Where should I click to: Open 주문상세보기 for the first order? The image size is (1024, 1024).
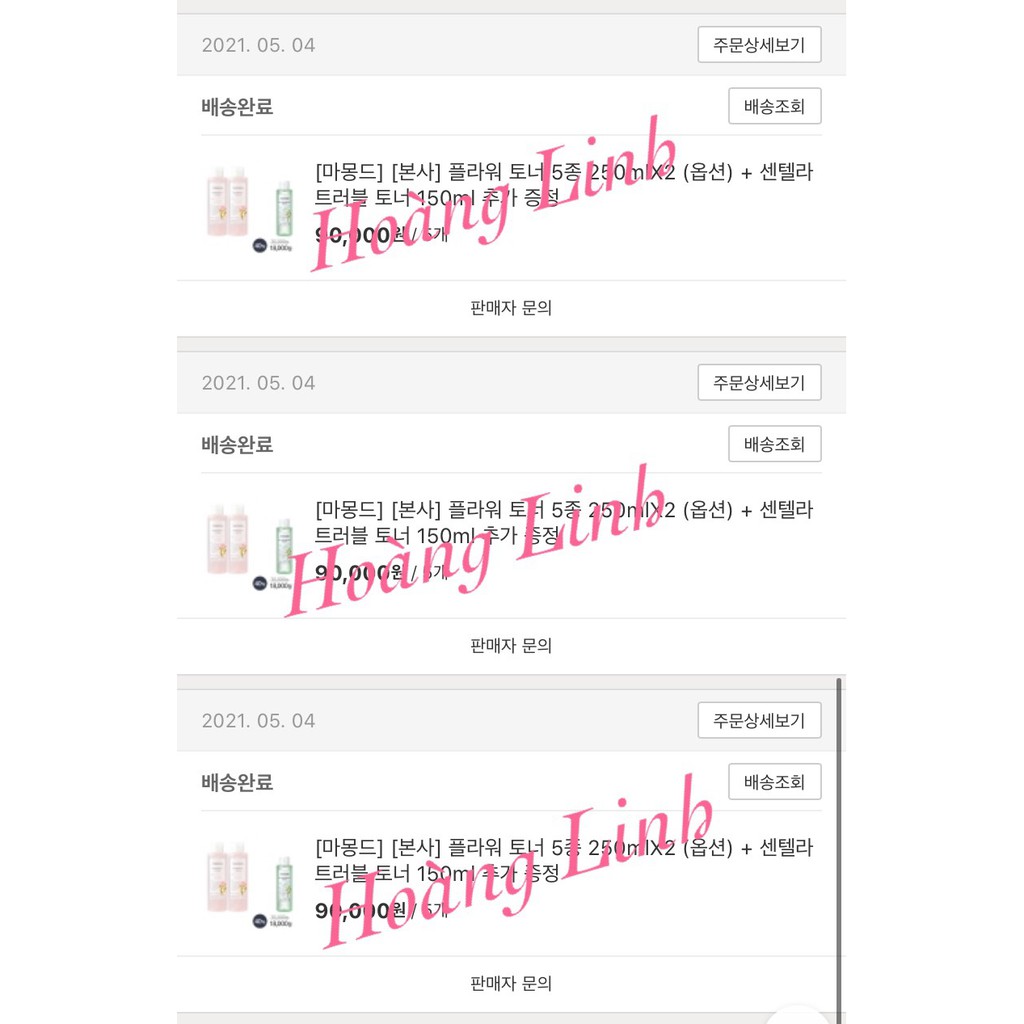[759, 45]
